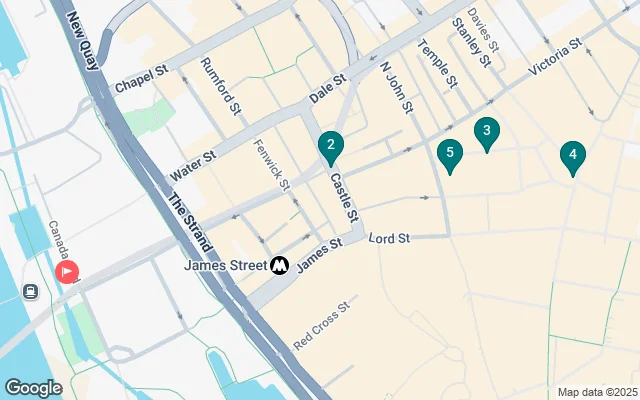Viewport: 640px width, 400px height.
Task: Tap map marker number 4
Action: click(x=572, y=157)
